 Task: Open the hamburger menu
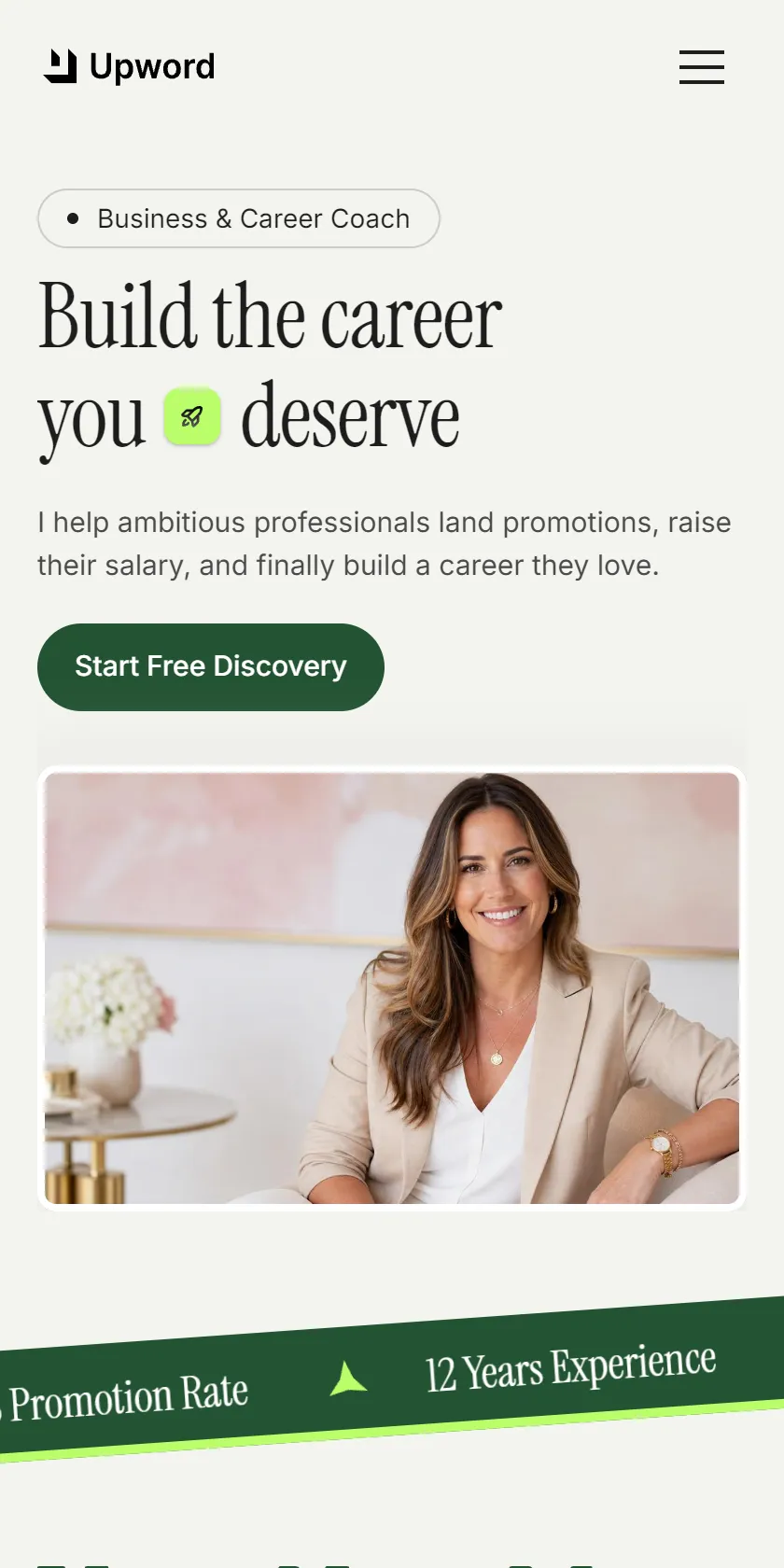point(702,67)
